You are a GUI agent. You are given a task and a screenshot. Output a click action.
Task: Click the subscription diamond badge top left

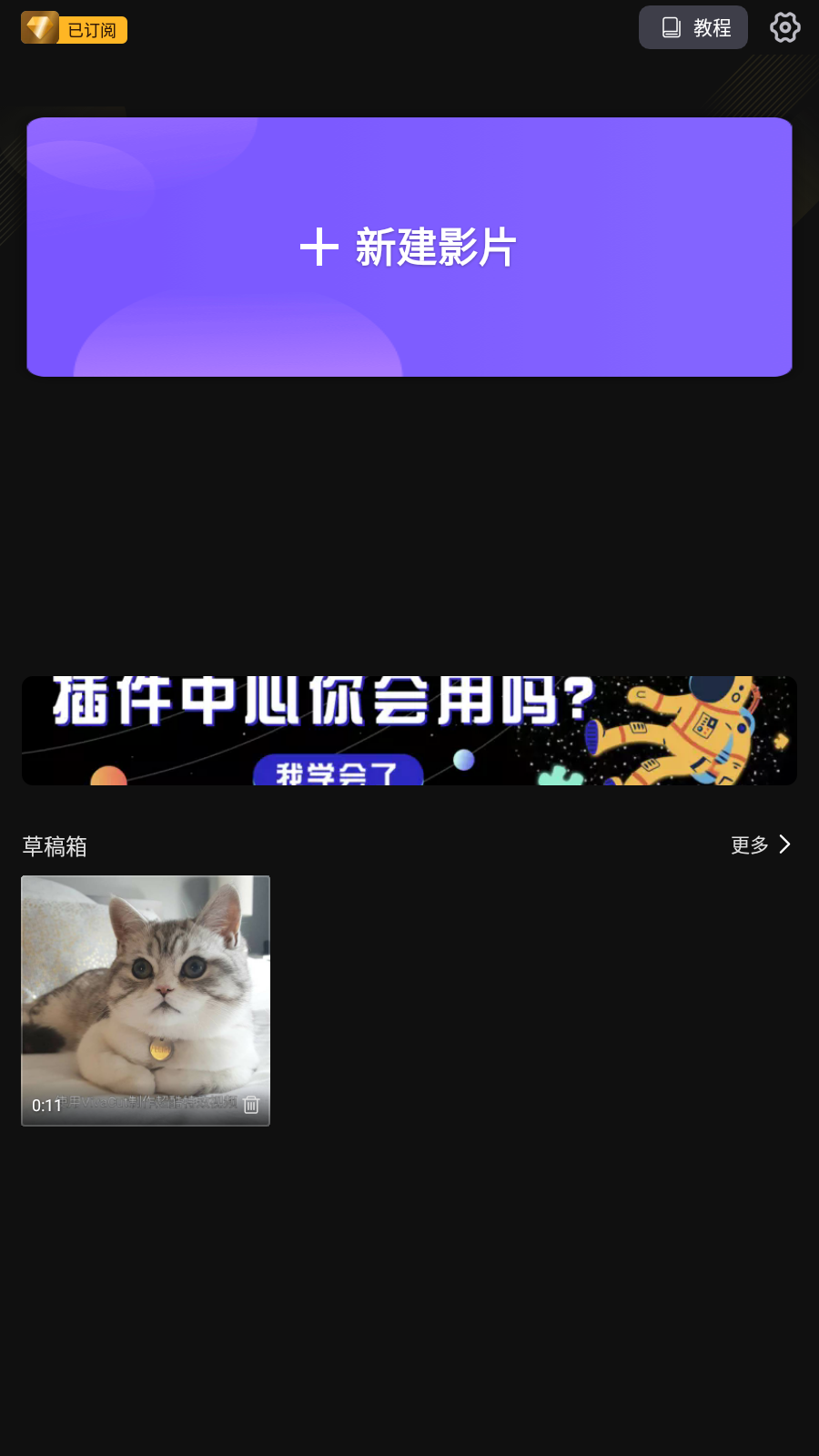point(37,27)
